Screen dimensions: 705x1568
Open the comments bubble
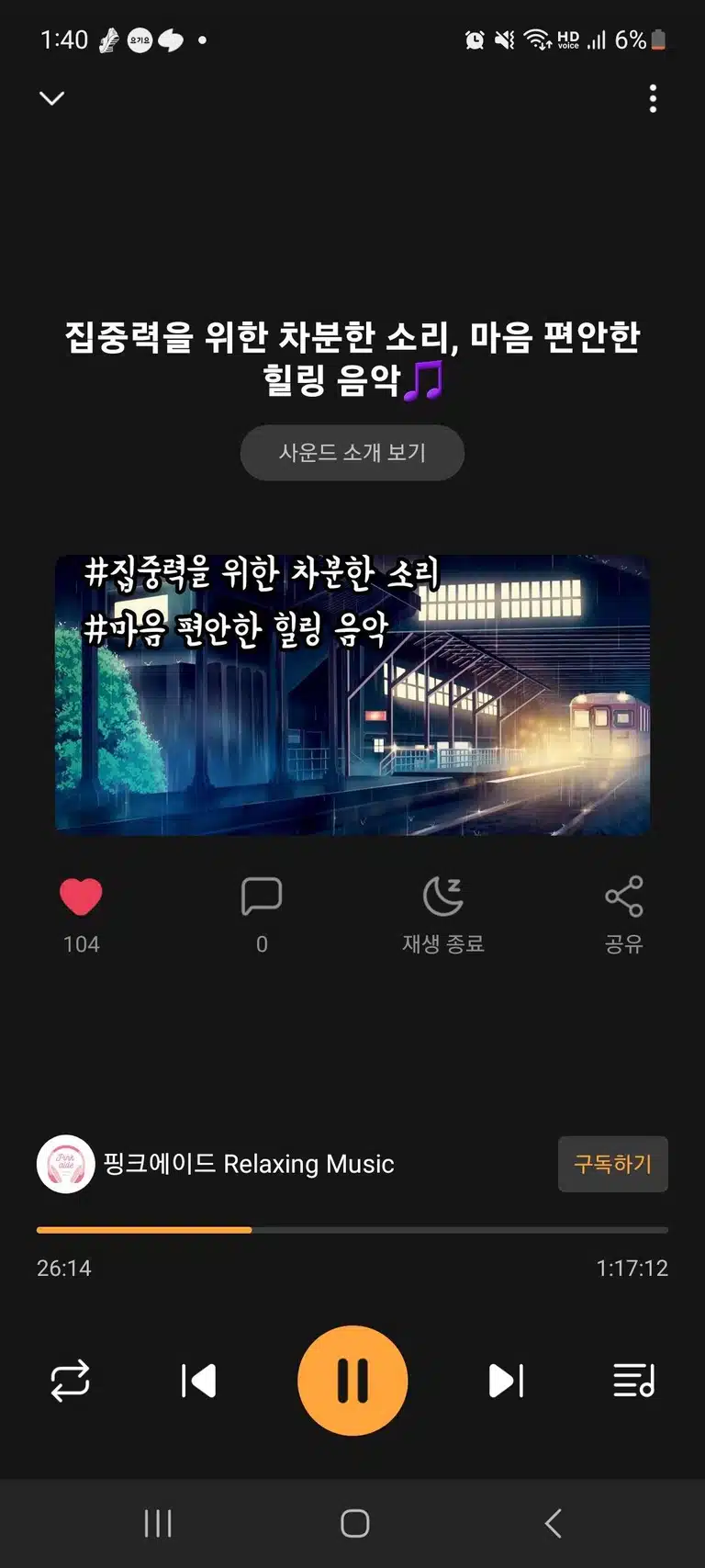click(x=262, y=897)
